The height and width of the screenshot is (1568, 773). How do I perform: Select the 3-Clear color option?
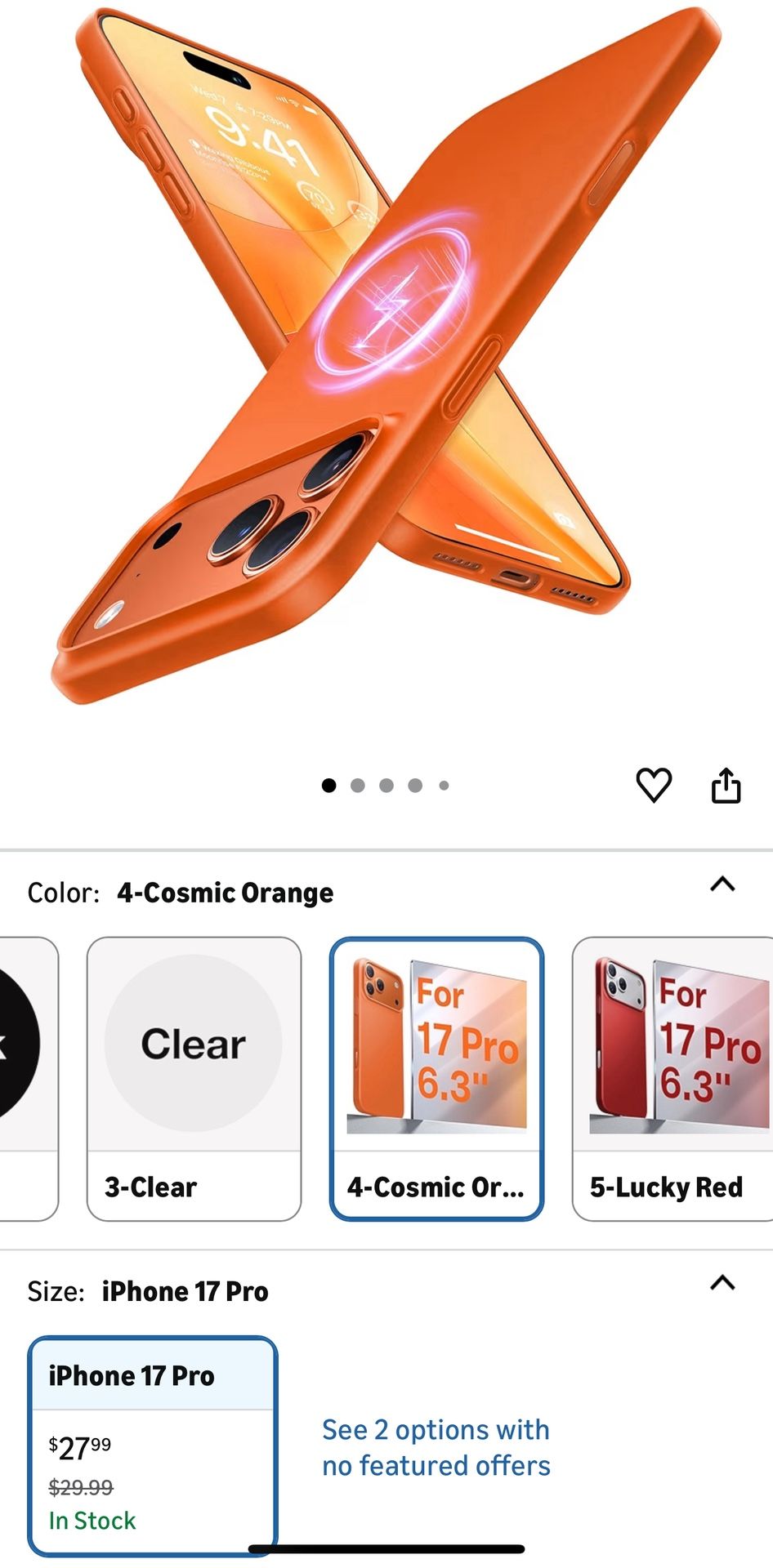(194, 1079)
